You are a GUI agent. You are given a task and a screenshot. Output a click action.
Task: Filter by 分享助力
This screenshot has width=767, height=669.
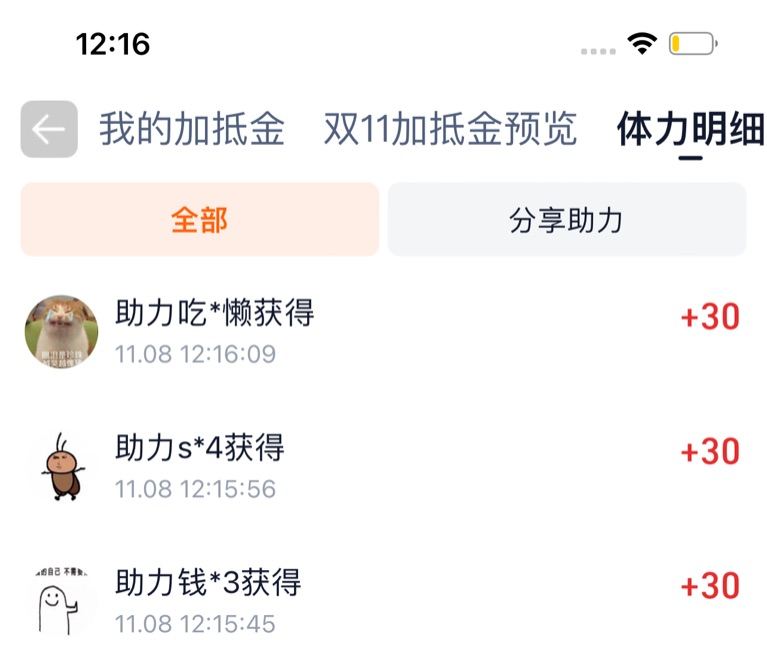pos(566,220)
